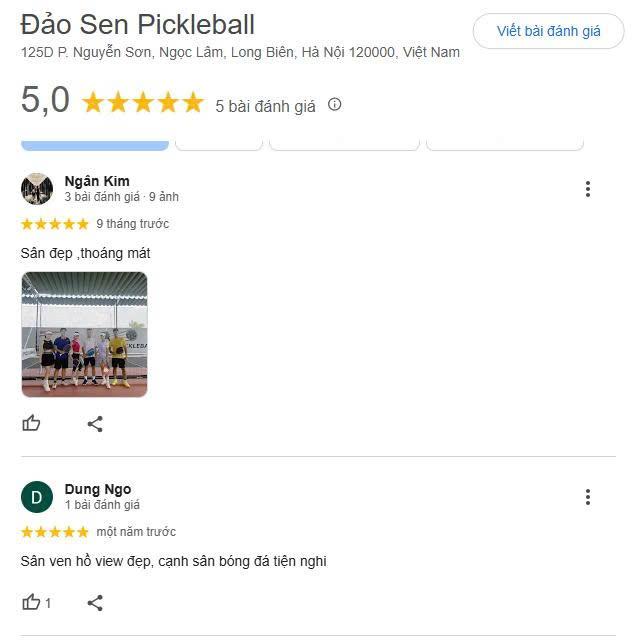Like Ngân Kim's review
Screen dimensions: 637x644
32,423
